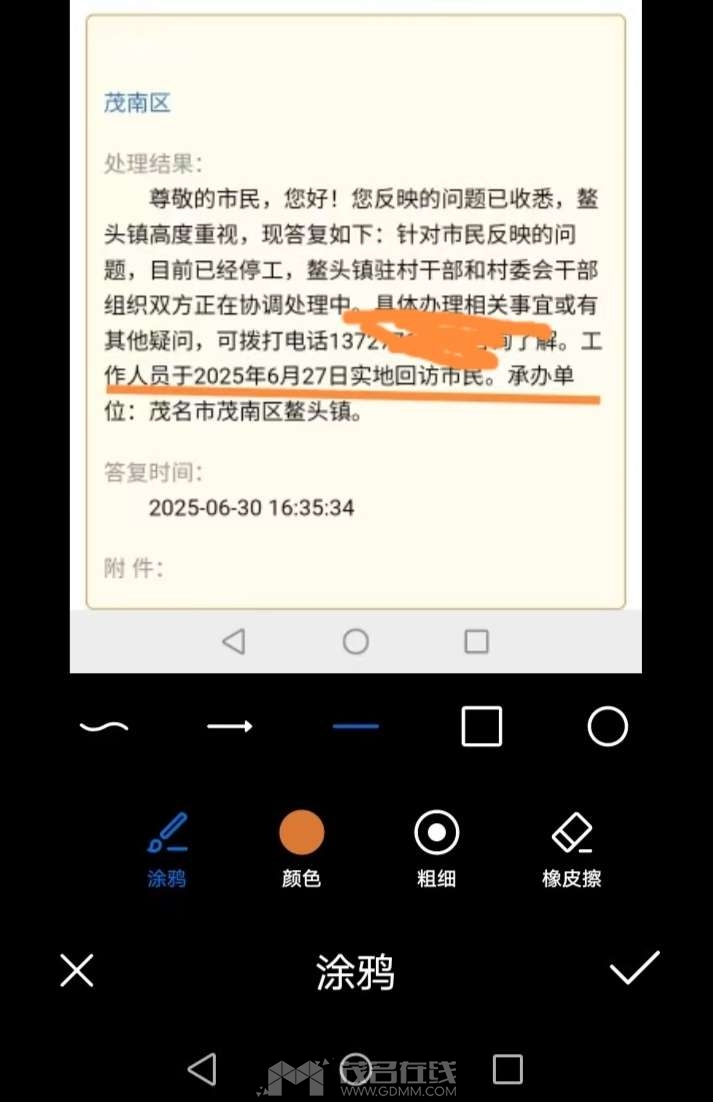Cancel doodle editing with the X
Viewport: 713px width, 1102px height.
pos(77,970)
